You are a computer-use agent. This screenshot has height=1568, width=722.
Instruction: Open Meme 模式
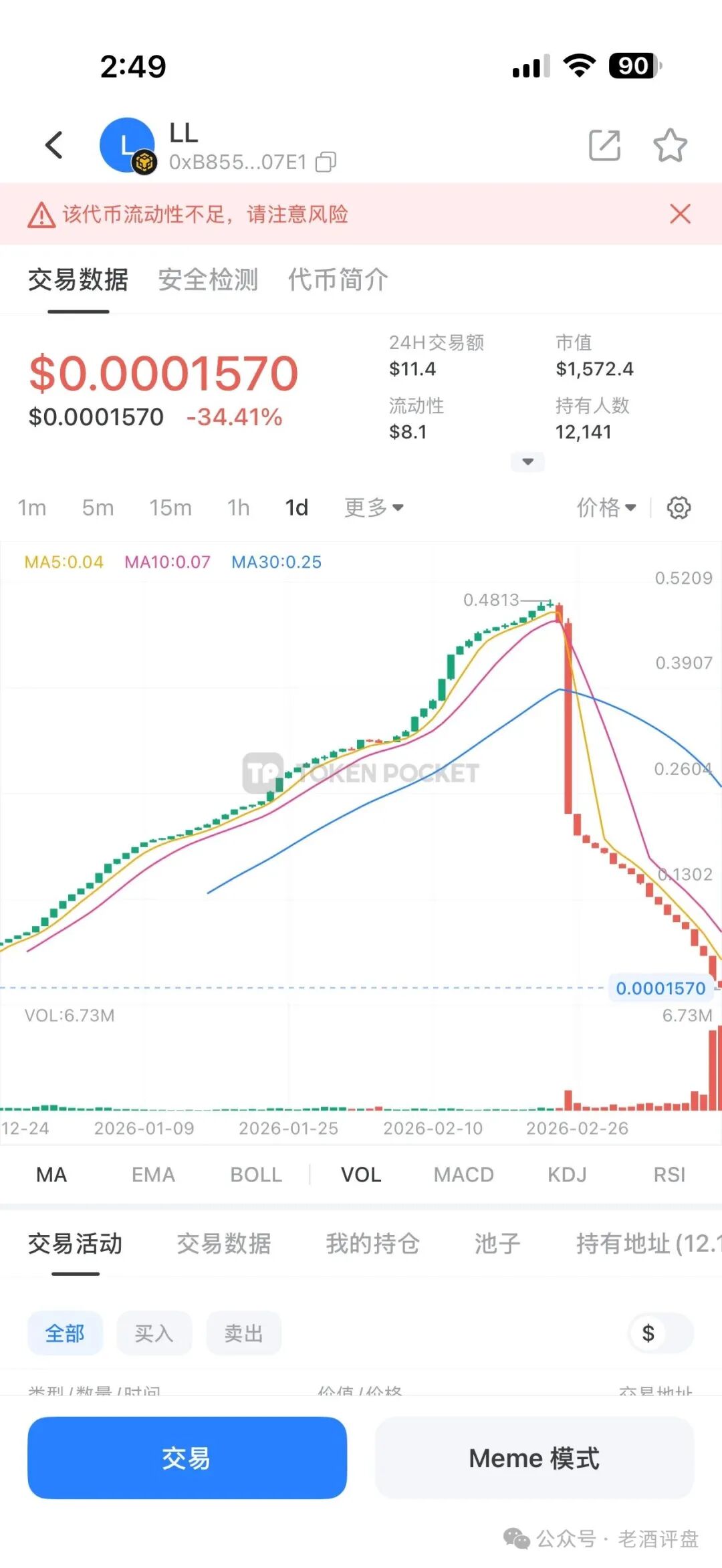[534, 1458]
